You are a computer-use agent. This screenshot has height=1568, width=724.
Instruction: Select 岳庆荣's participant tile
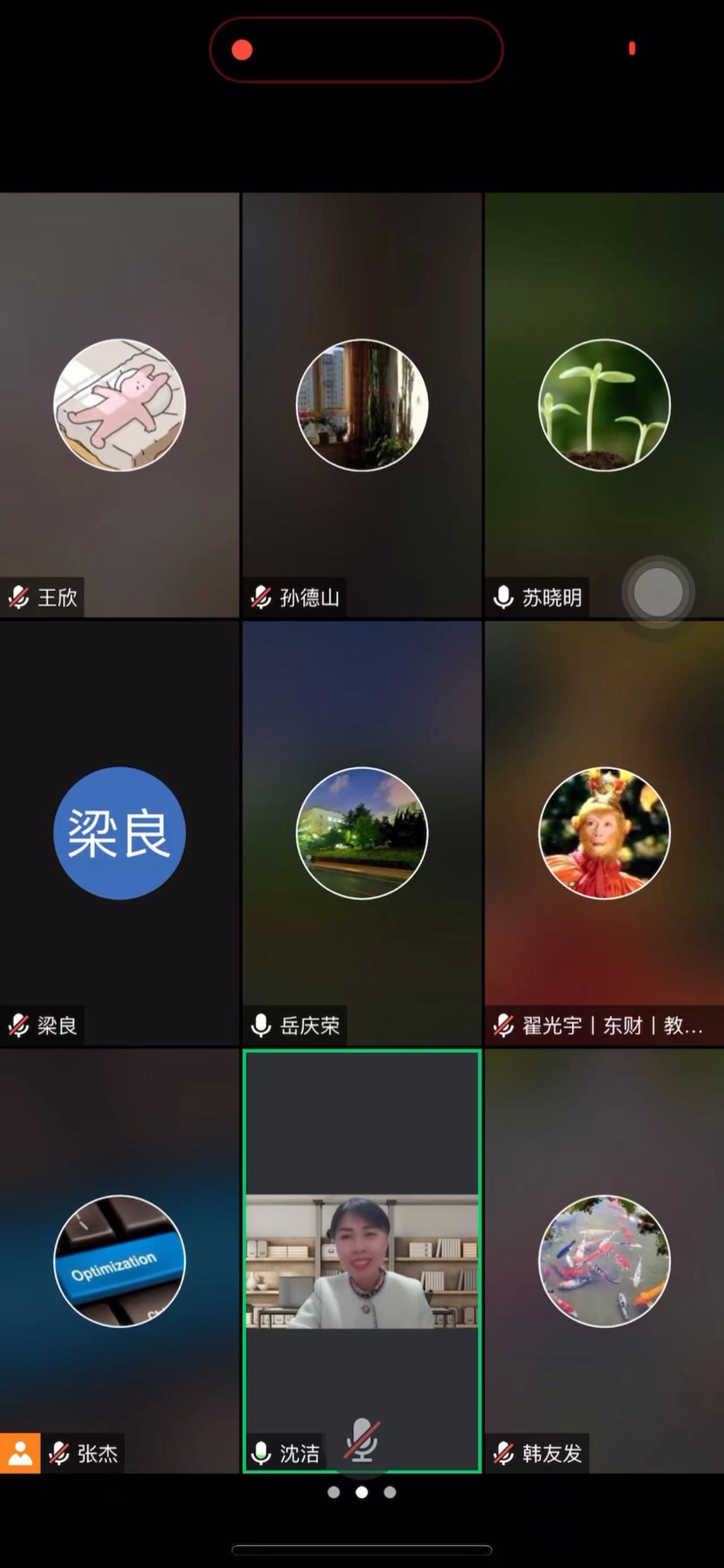tap(361, 833)
